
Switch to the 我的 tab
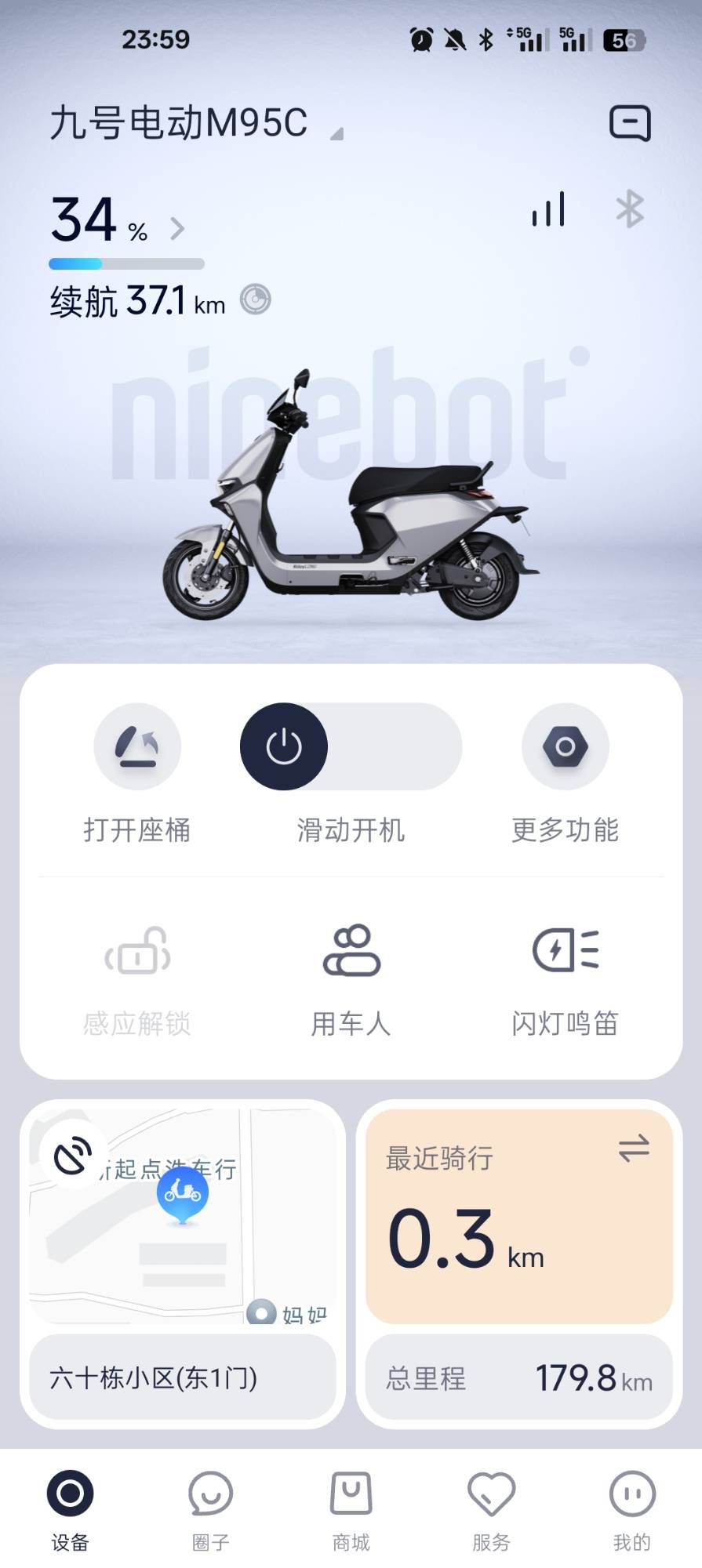coord(632,1511)
